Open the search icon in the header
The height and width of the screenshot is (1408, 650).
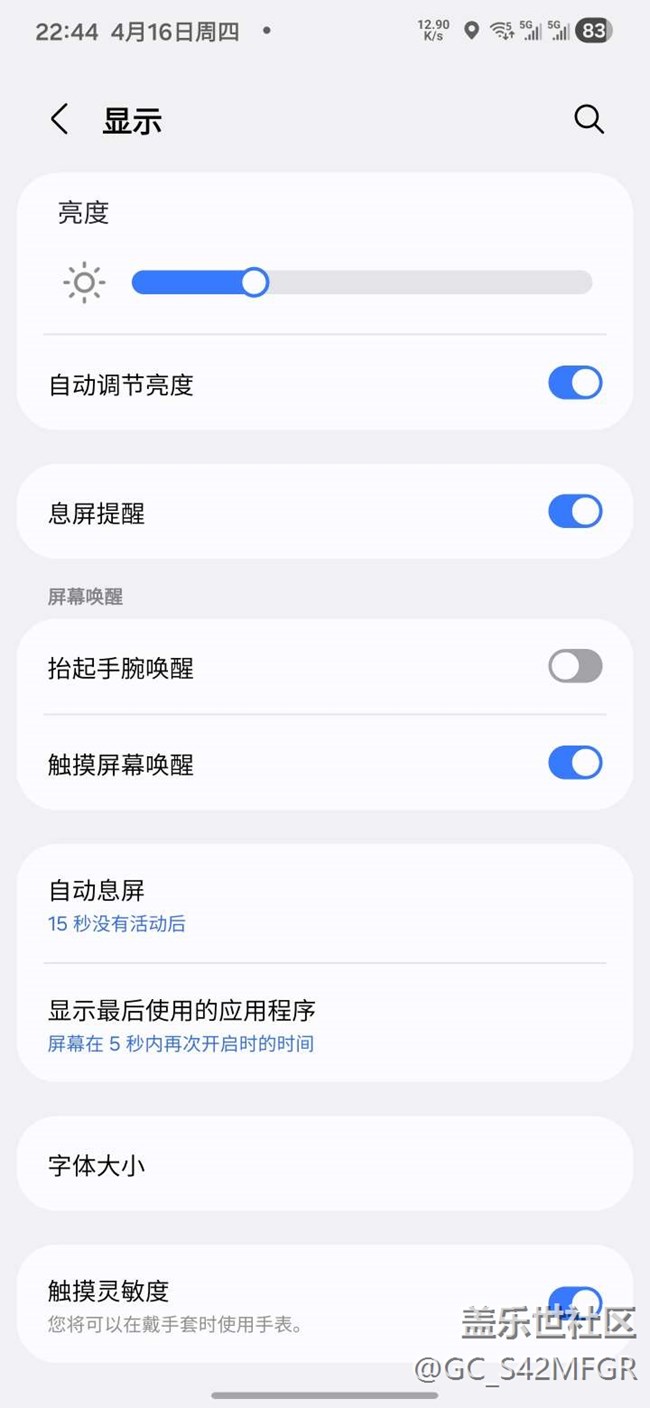coord(588,120)
